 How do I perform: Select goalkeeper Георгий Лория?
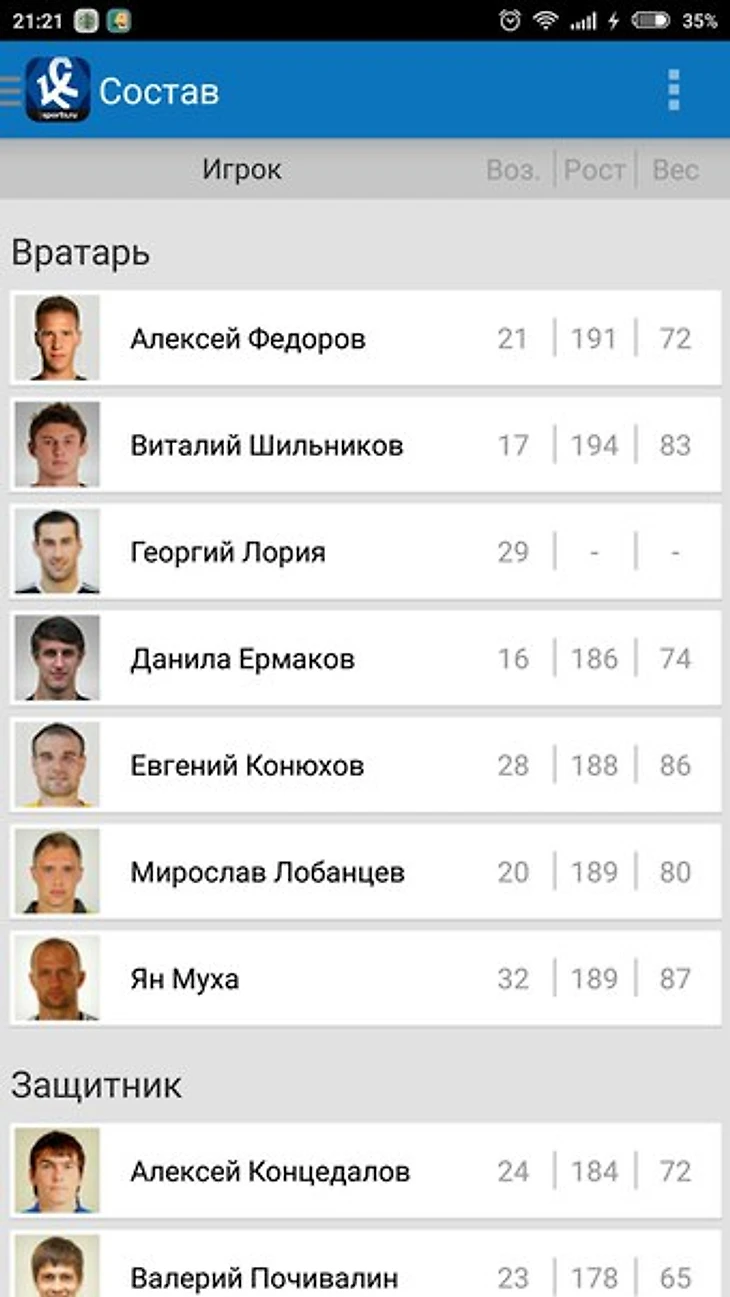[365, 552]
